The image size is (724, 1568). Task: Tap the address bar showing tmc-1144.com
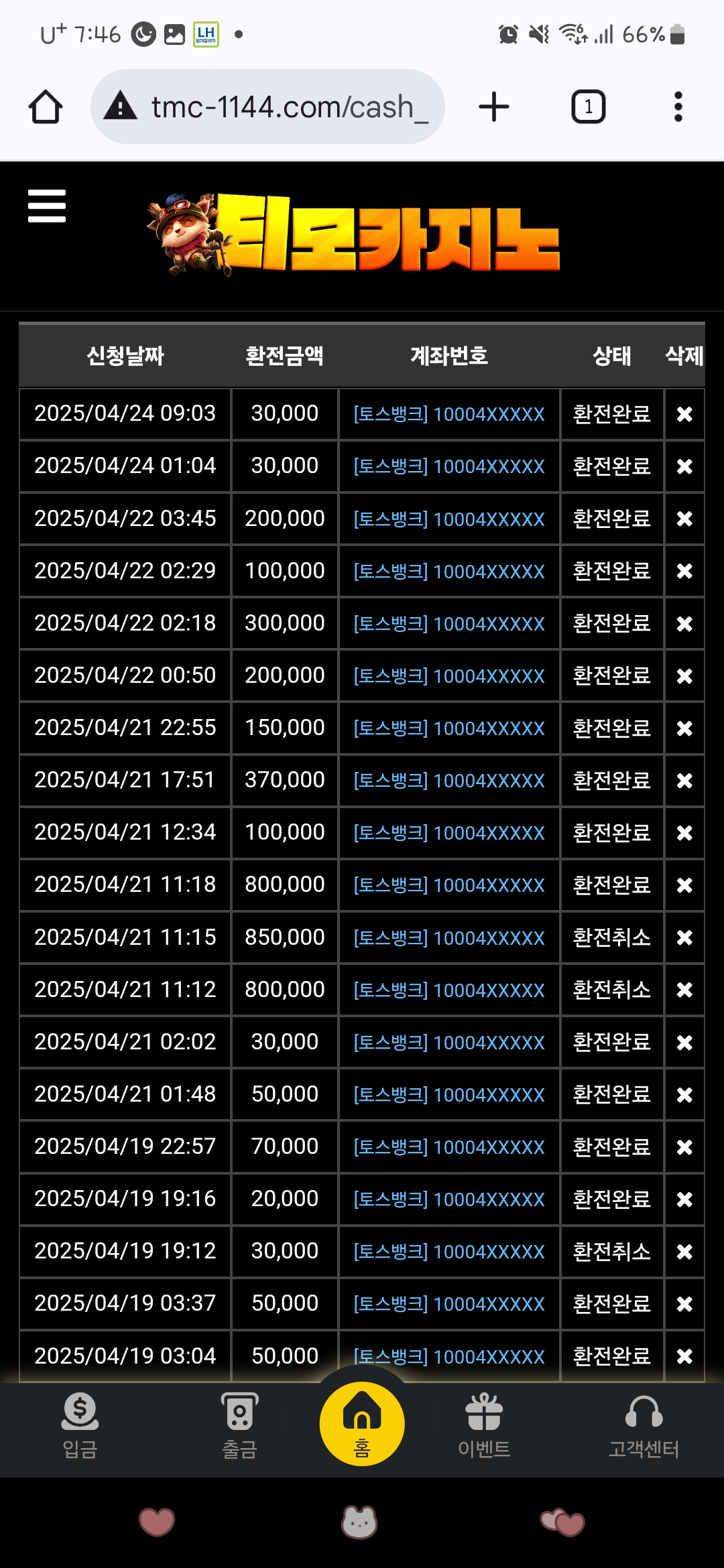click(267, 107)
